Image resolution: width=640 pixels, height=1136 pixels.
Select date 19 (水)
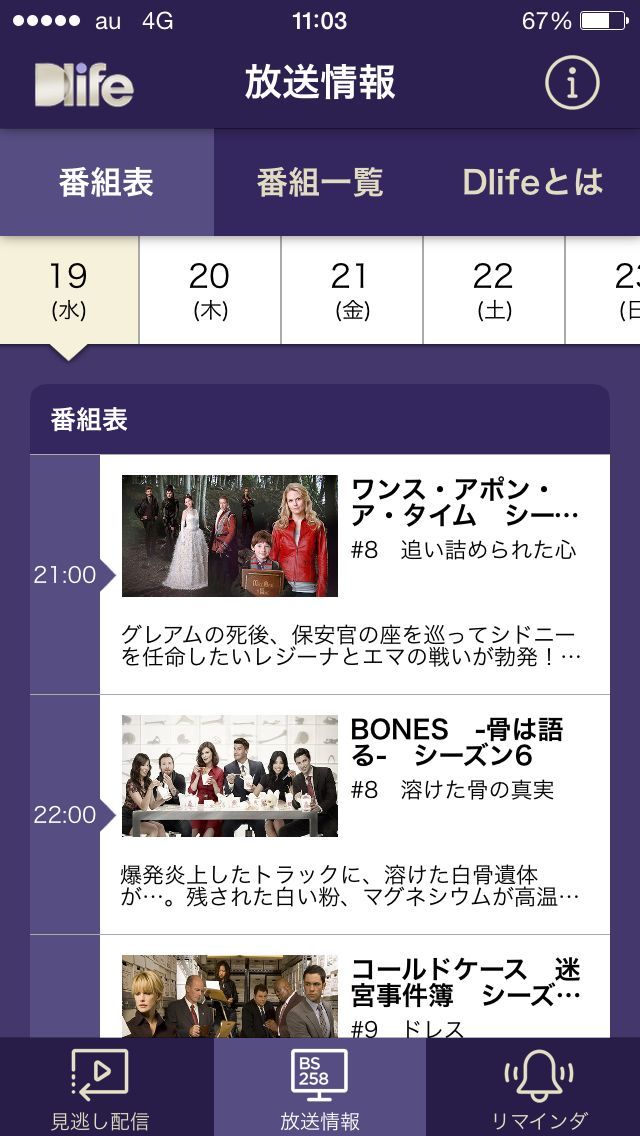point(69,290)
